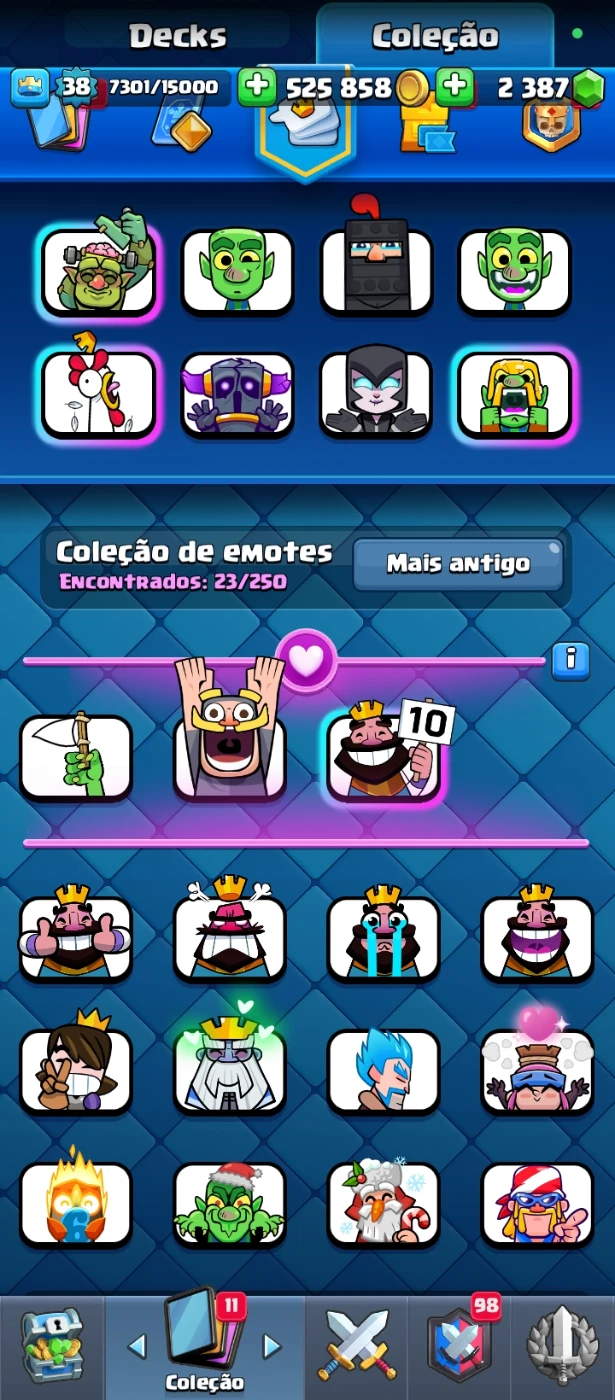Select the goblin with Santa hat emote

[230, 1203]
